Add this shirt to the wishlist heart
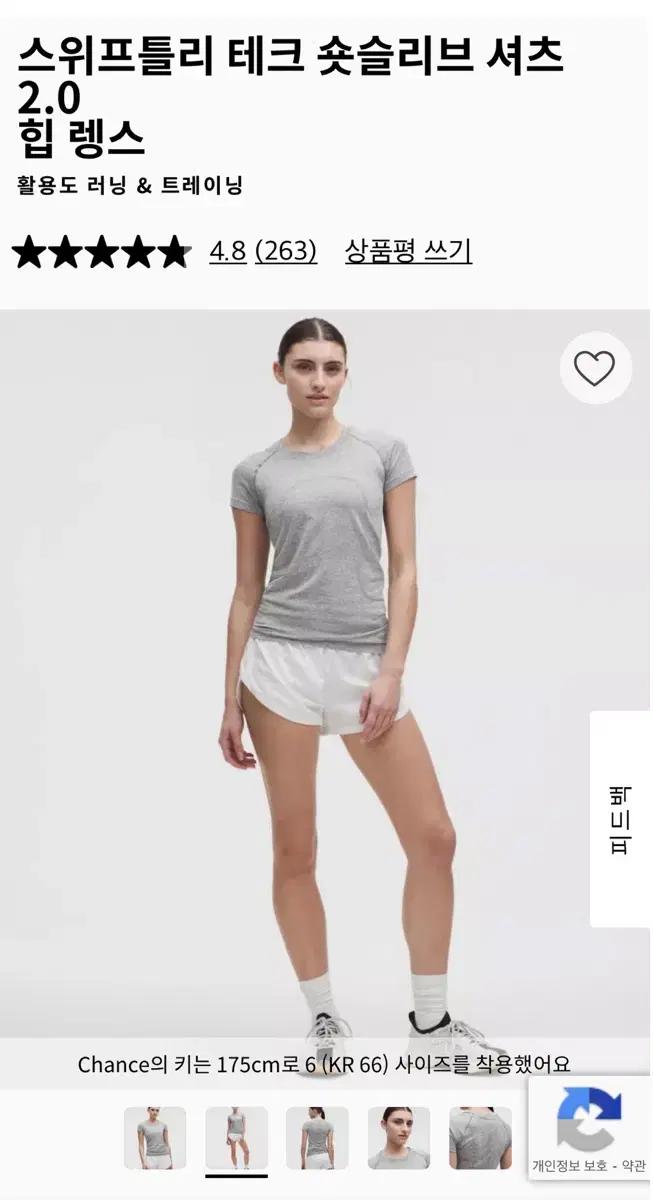 [594, 369]
